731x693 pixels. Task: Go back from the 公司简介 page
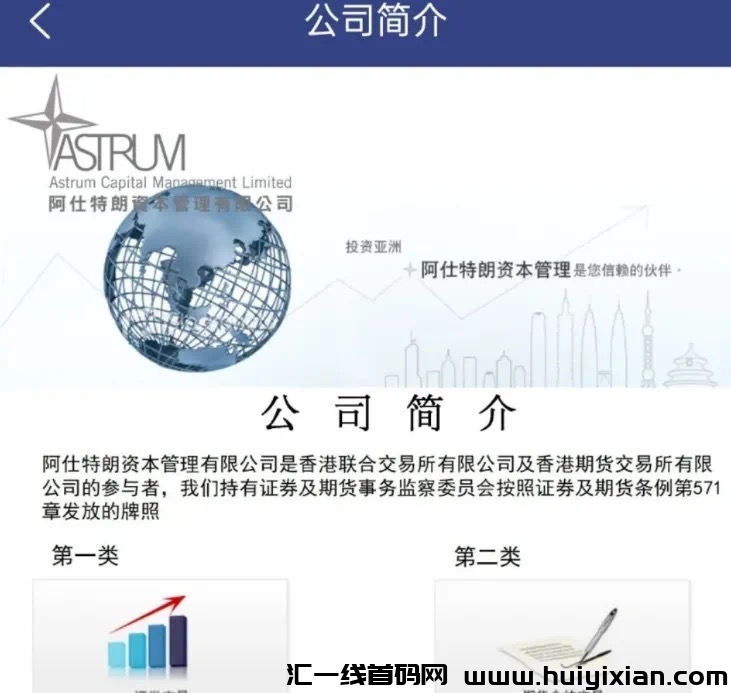click(x=40, y=22)
